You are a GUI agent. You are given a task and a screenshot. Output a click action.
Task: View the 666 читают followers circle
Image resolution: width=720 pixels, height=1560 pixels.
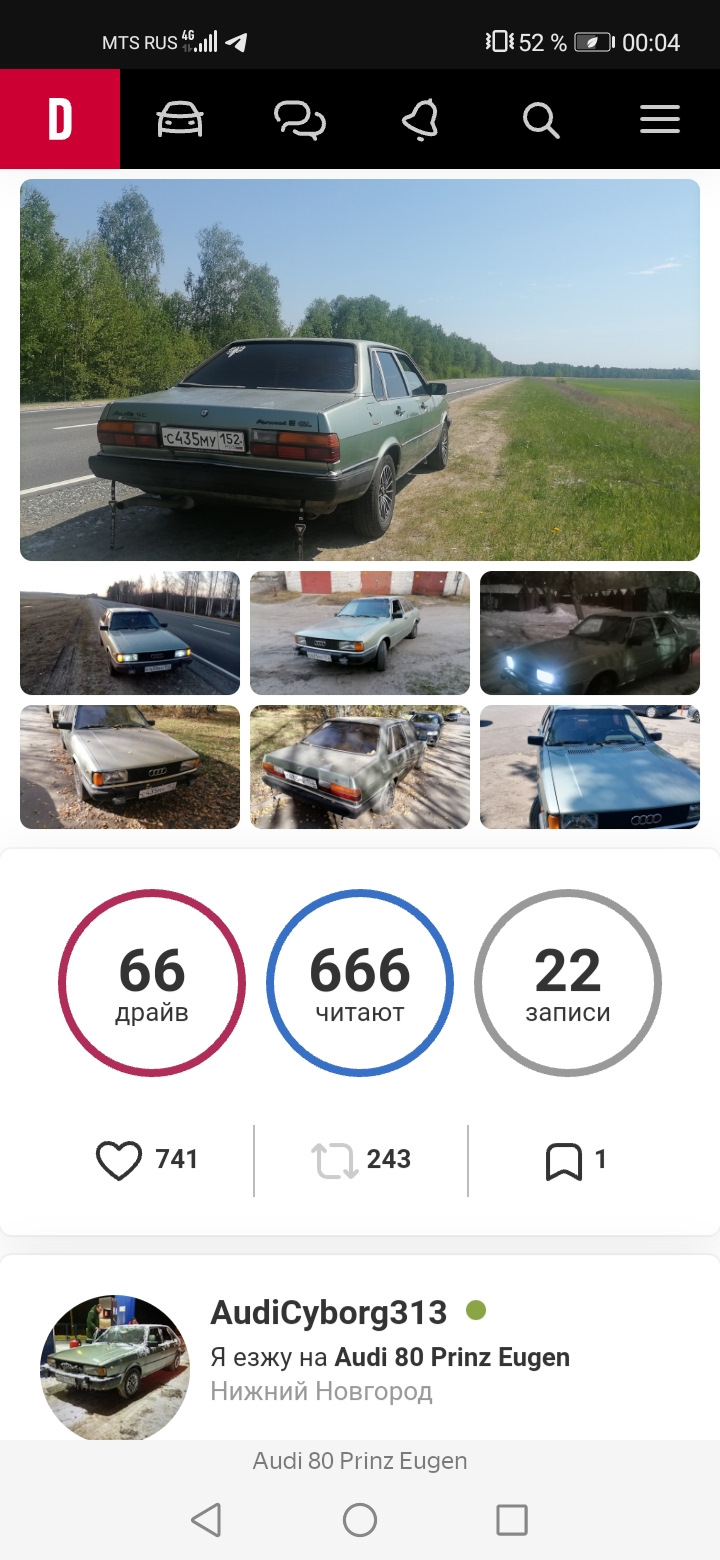click(359, 982)
